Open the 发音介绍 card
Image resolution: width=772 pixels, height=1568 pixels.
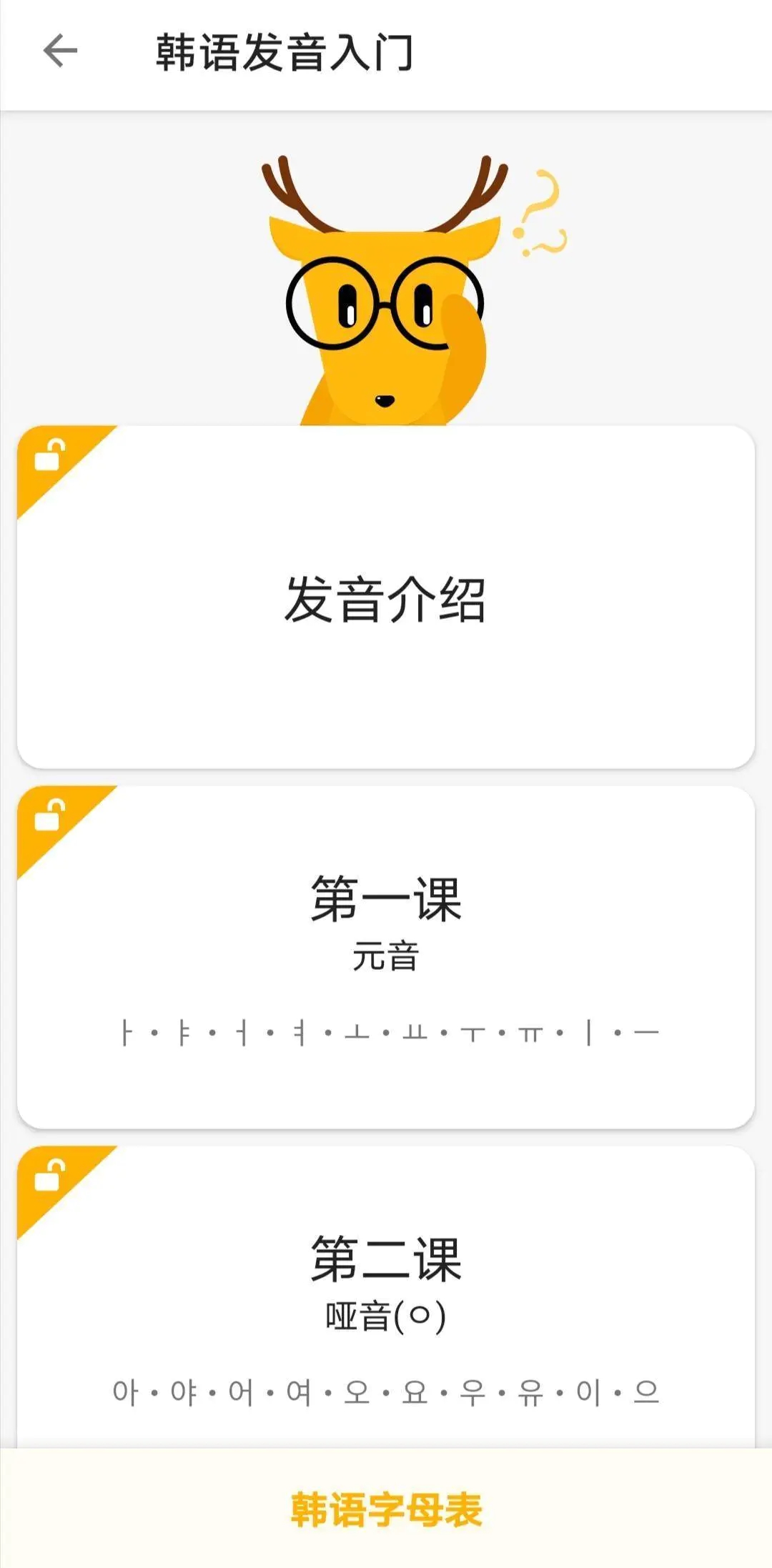386,597
